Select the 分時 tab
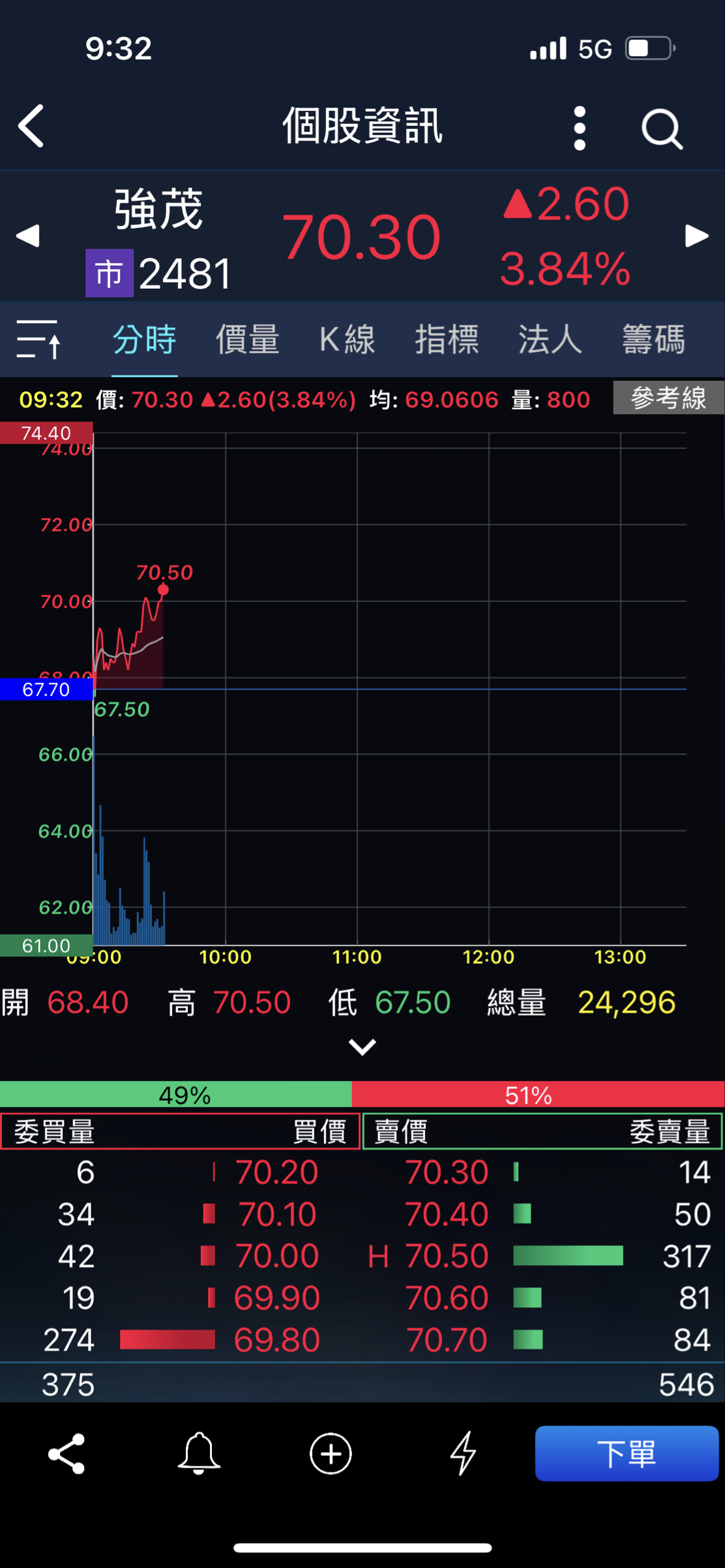This screenshot has height=1568, width=725. pos(144,340)
